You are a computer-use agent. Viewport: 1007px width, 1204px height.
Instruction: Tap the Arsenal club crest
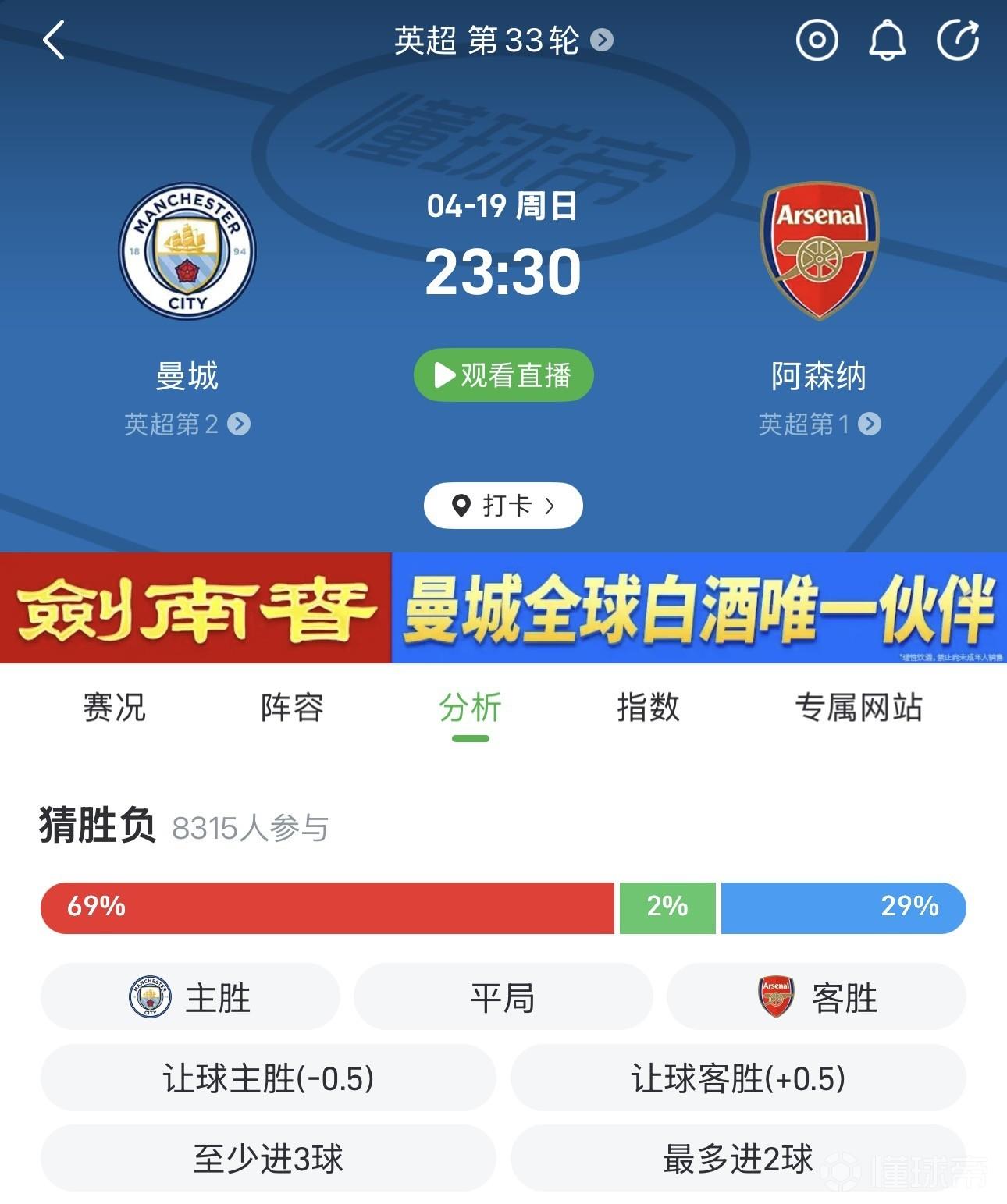pos(818,251)
